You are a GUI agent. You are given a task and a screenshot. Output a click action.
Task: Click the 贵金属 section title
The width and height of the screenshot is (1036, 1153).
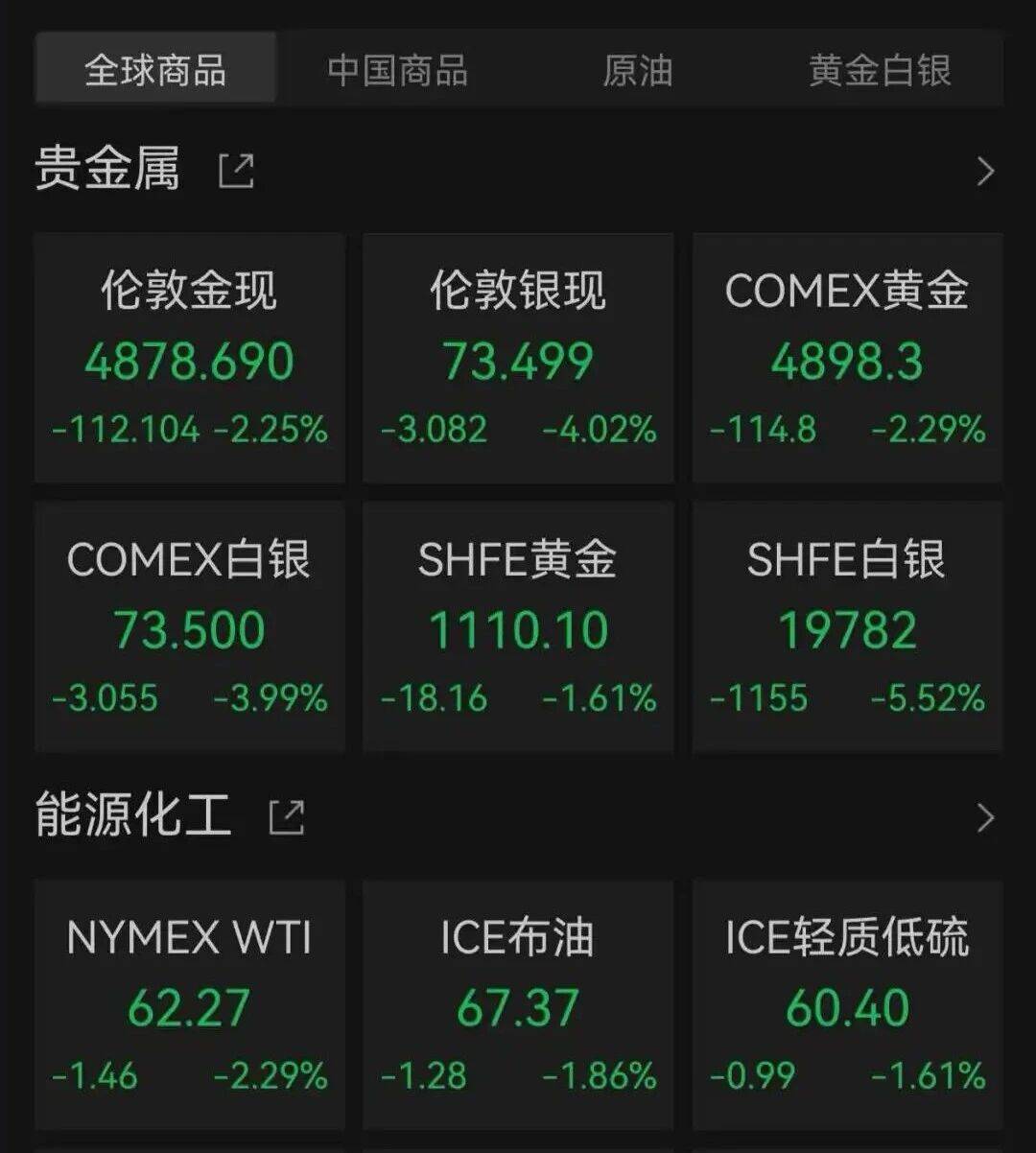pos(108,167)
